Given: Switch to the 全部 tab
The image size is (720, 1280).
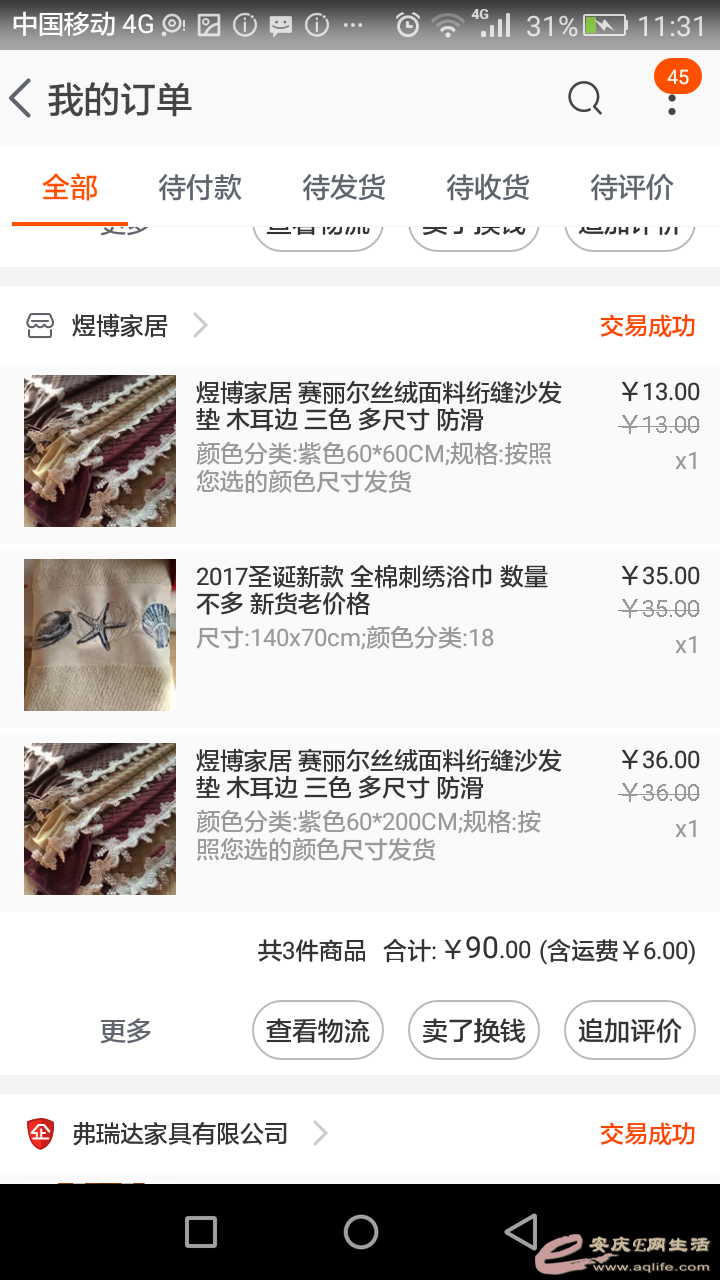Looking at the screenshot, I should pos(70,187).
